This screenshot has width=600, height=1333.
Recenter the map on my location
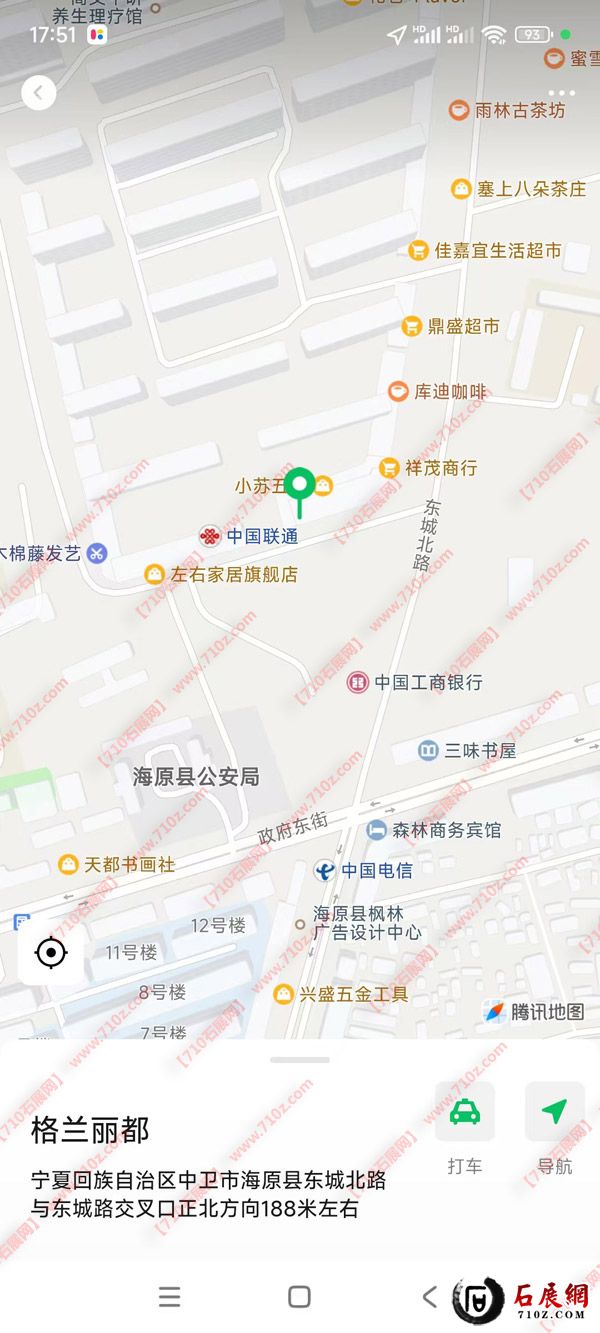(51, 952)
